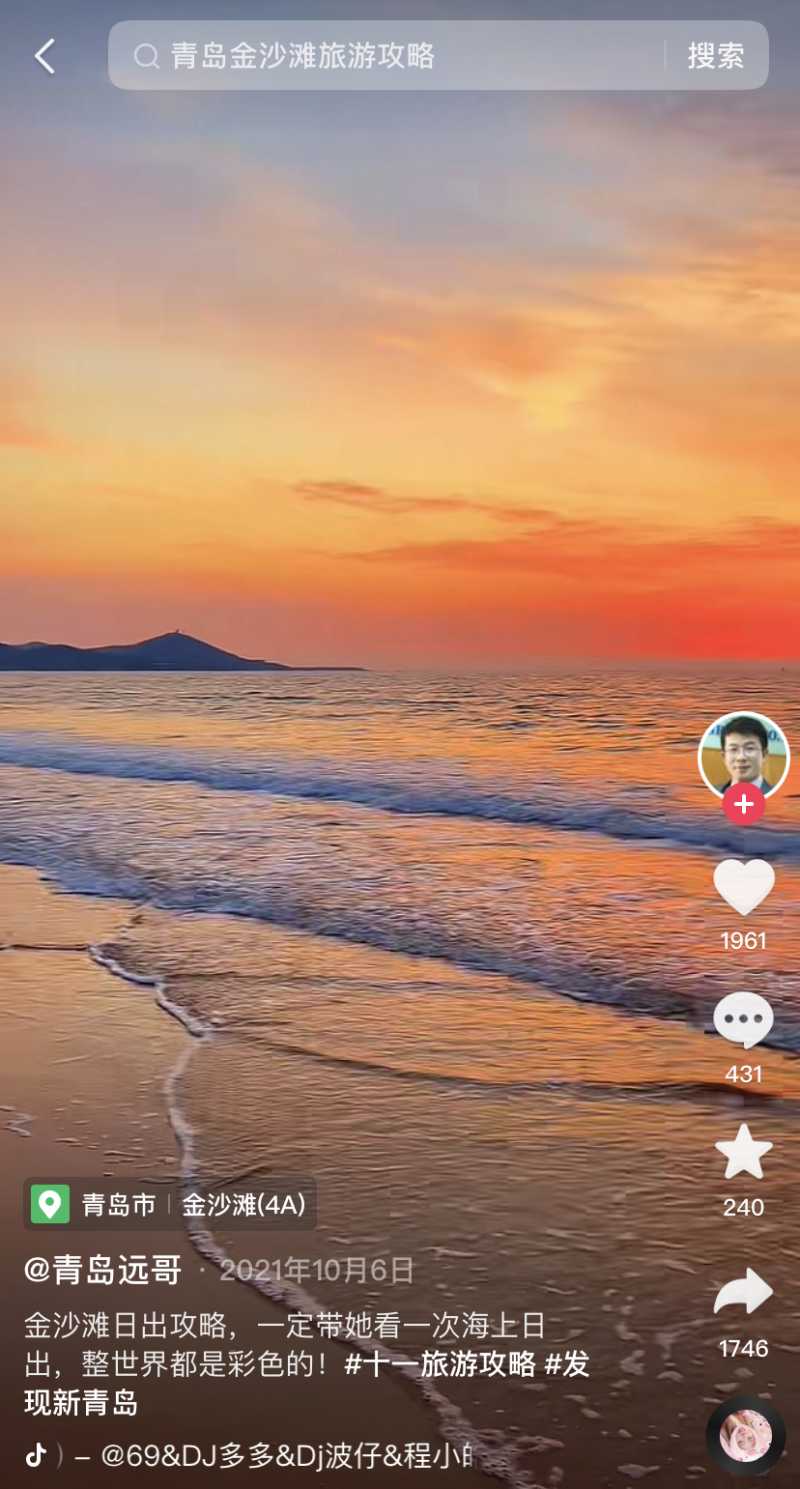Tap the 搜索 button

tap(715, 56)
